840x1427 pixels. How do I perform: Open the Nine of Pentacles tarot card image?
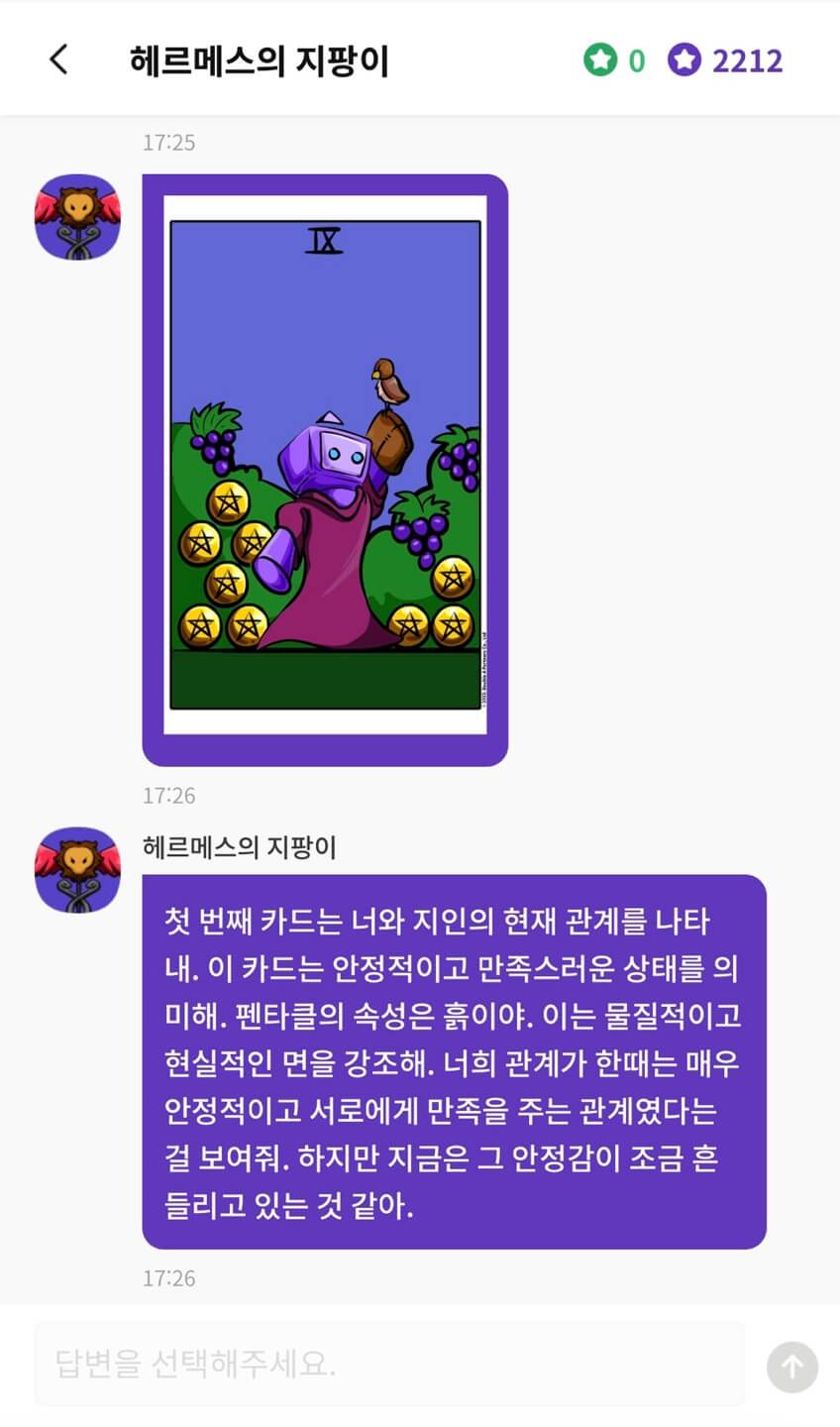(x=325, y=470)
